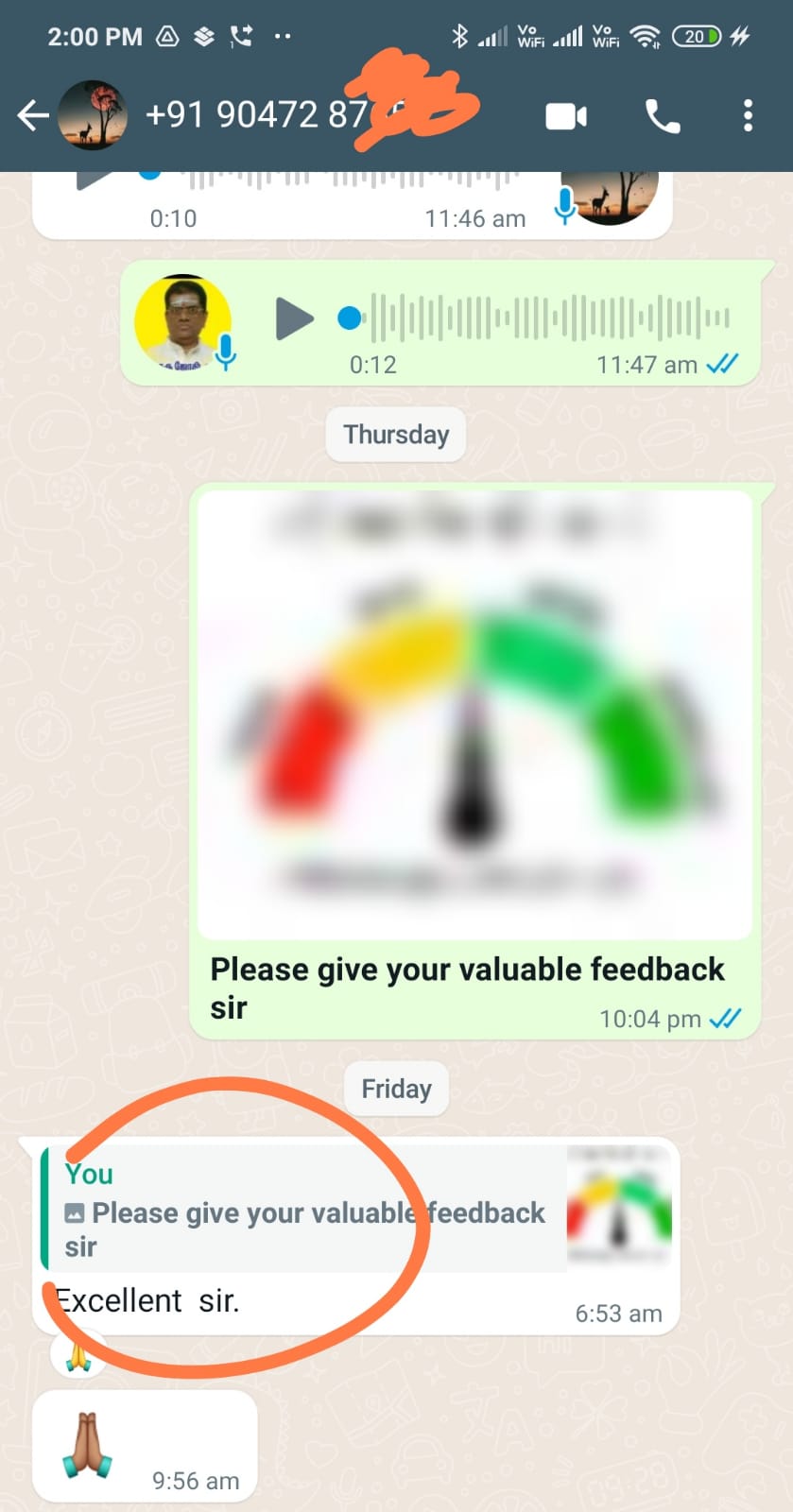The width and height of the screenshot is (793, 1512).
Task: View the folded hands reaction under the reply
Action: click(x=78, y=1357)
